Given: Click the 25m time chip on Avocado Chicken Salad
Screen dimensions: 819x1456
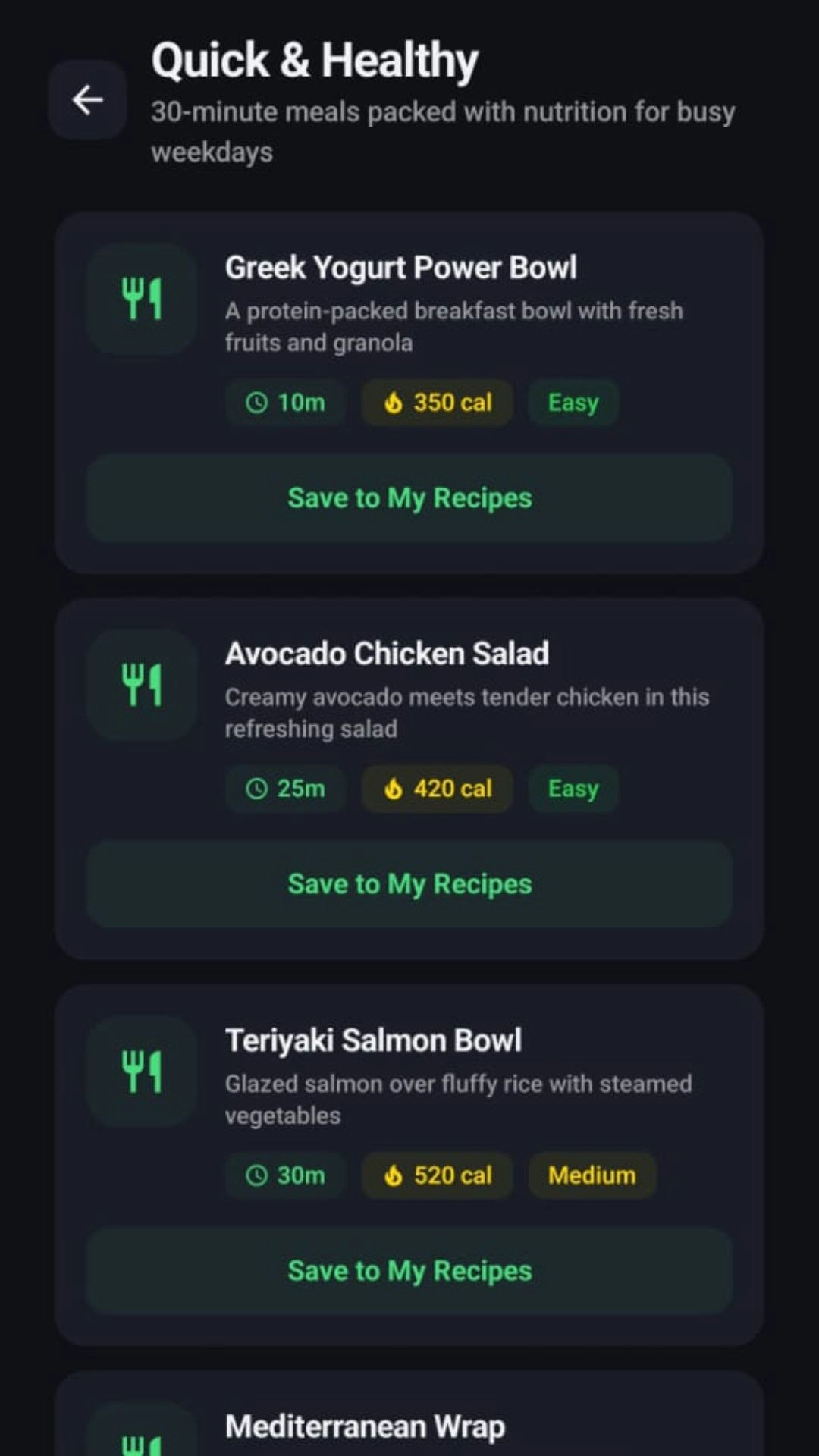Looking at the screenshot, I should point(286,789).
